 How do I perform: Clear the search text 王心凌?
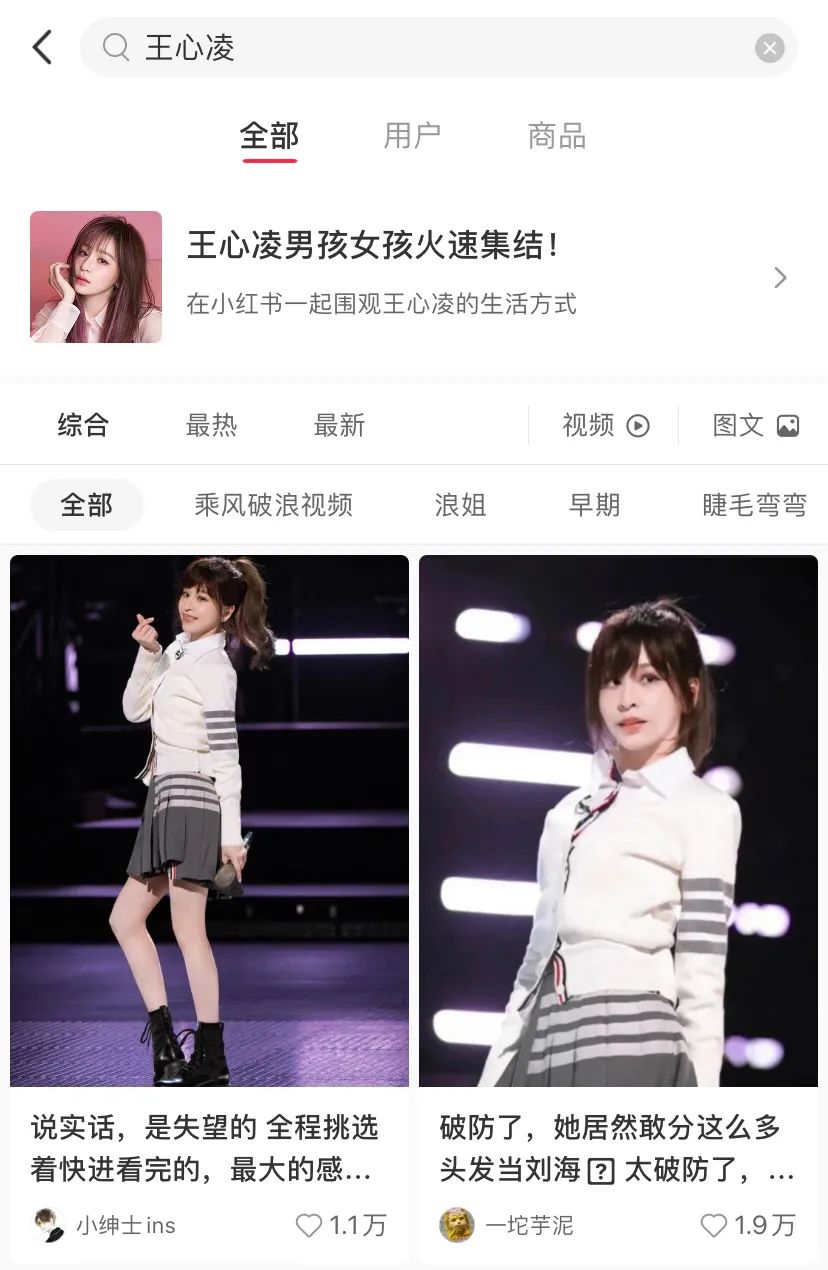[x=769, y=48]
